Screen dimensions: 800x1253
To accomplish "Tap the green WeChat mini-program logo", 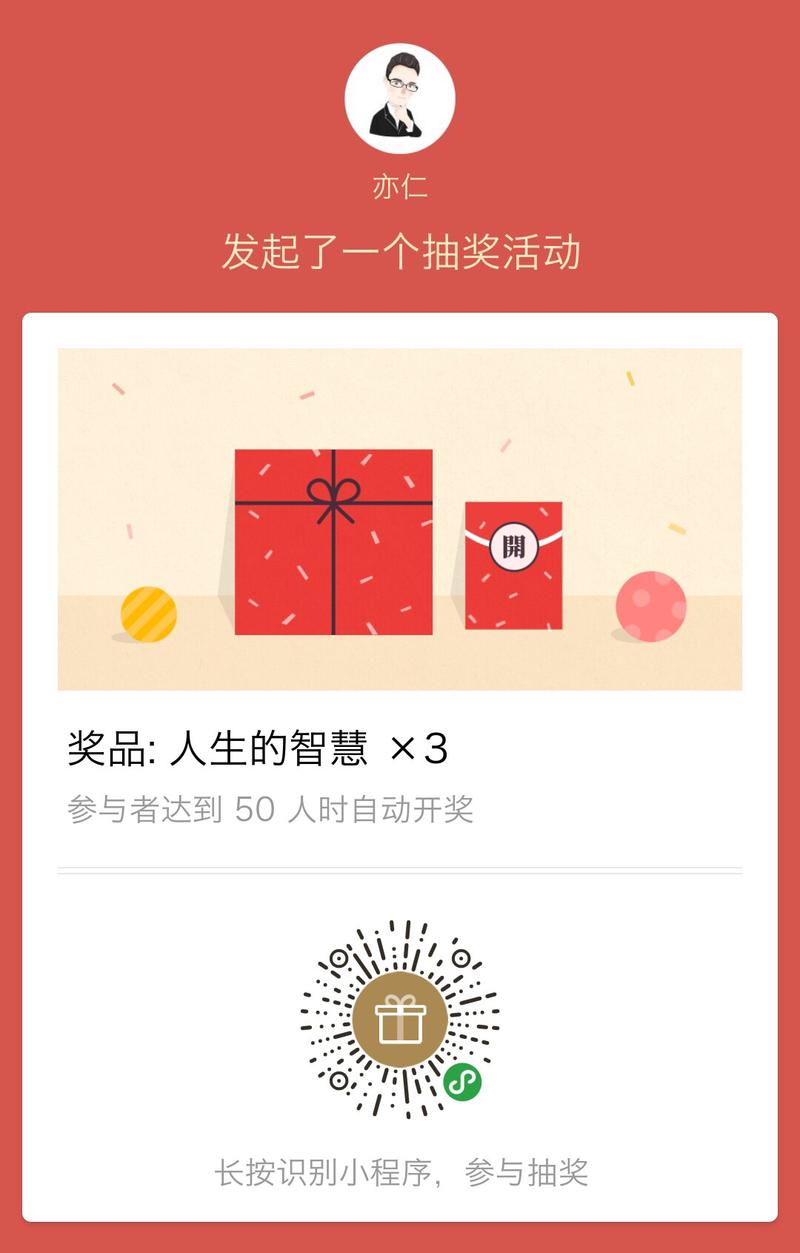I will point(463,1082).
